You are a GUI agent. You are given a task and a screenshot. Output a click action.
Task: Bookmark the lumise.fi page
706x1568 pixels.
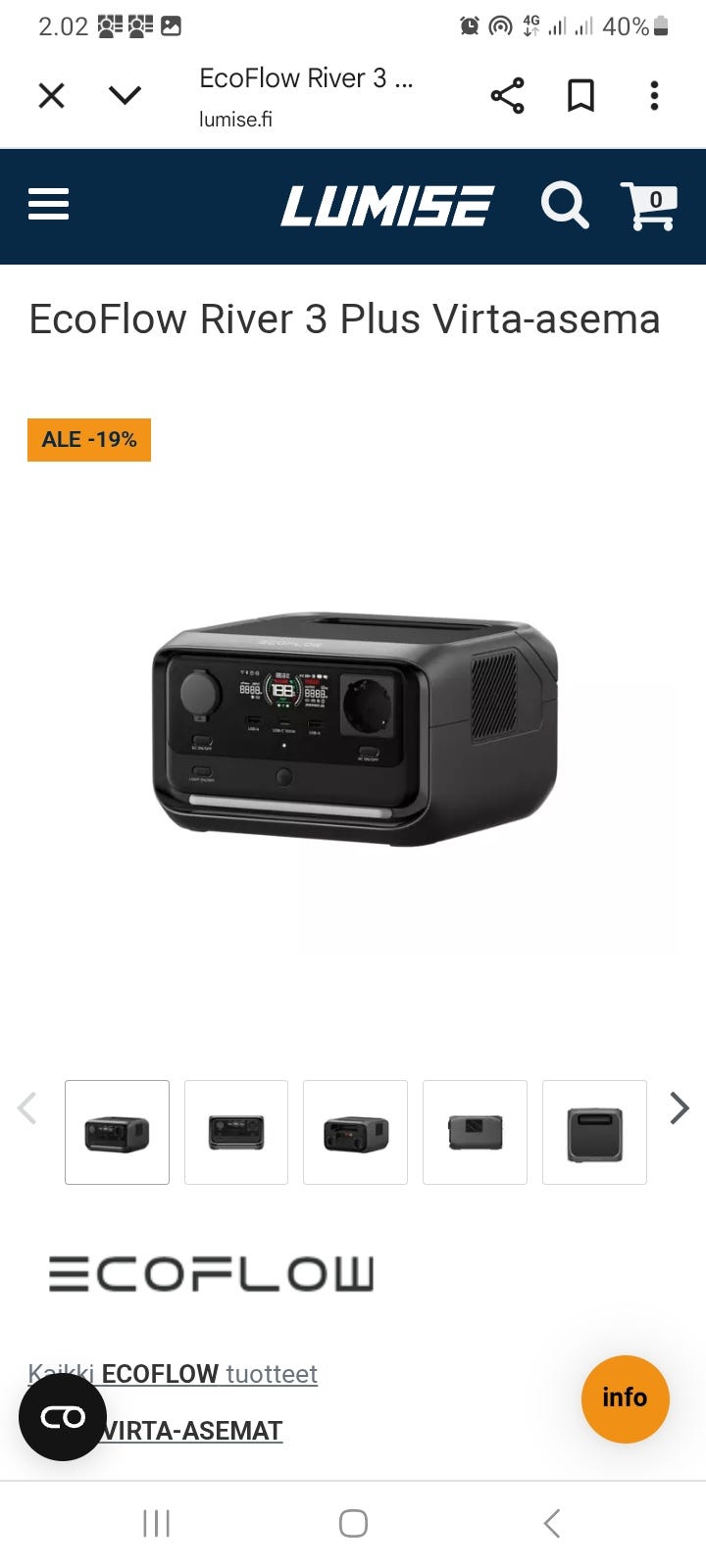point(580,95)
